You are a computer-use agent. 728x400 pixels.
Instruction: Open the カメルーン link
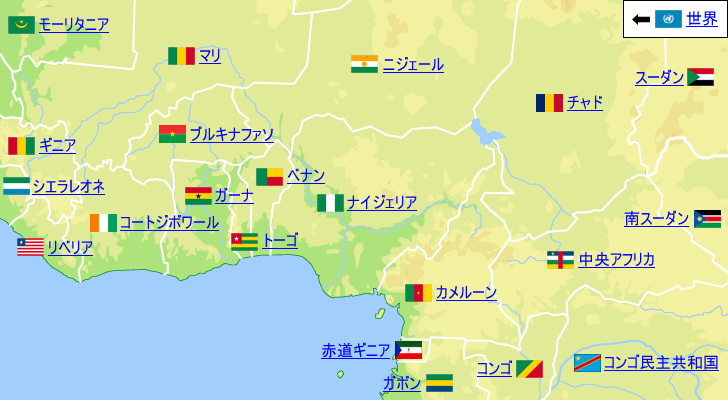coord(466,293)
